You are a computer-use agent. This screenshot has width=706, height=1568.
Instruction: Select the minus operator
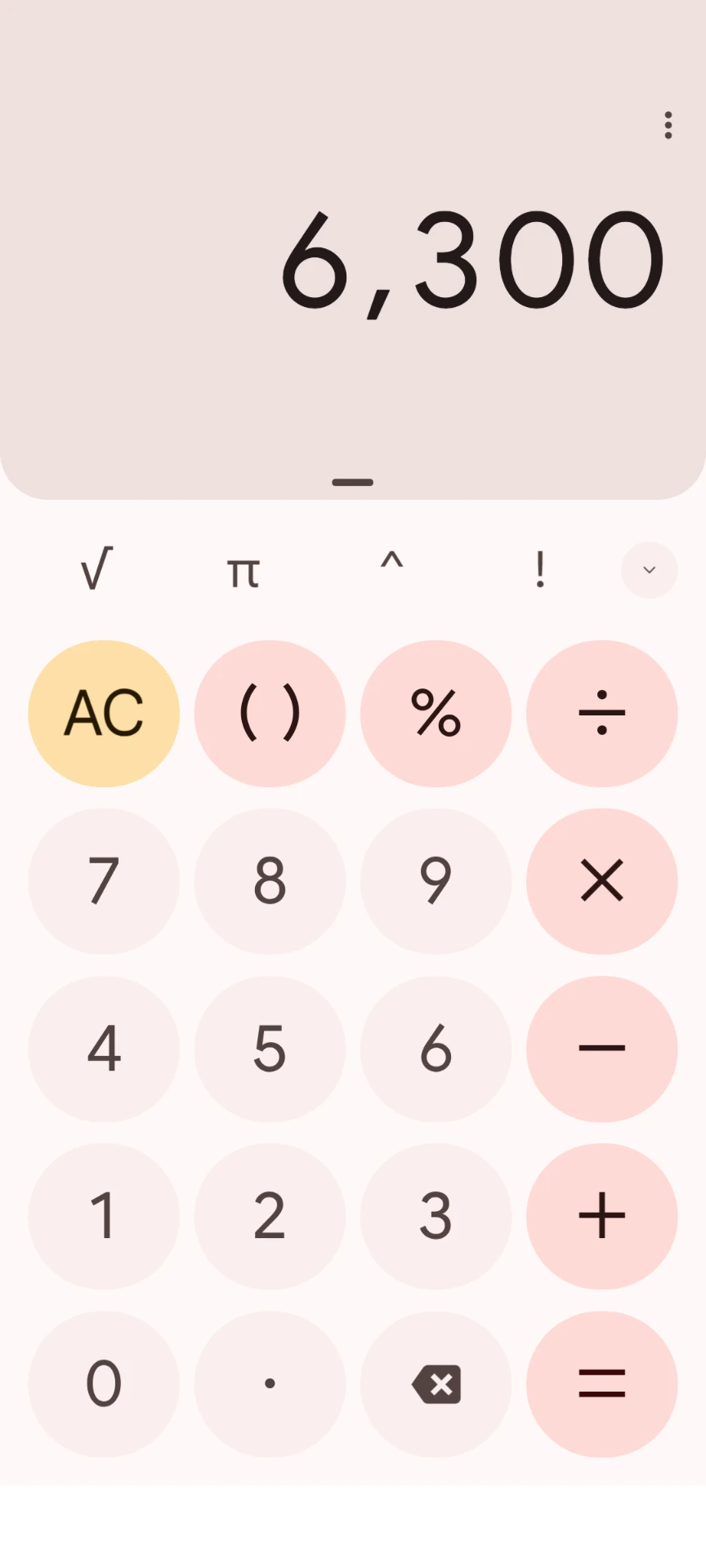tap(601, 1049)
